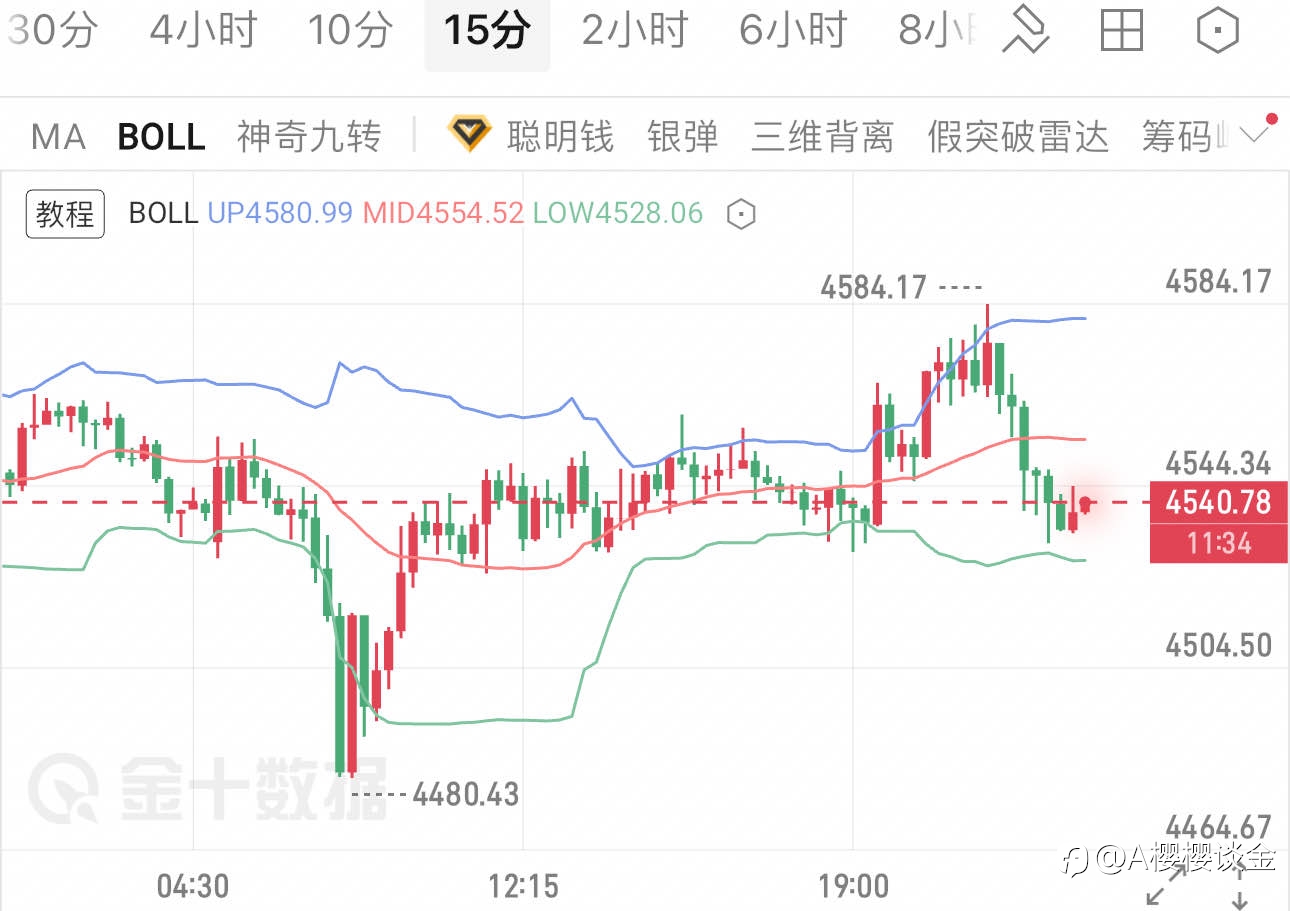The width and height of the screenshot is (1290, 911).
Task: Open the hexagon chart settings icon
Action: click(x=1217, y=31)
